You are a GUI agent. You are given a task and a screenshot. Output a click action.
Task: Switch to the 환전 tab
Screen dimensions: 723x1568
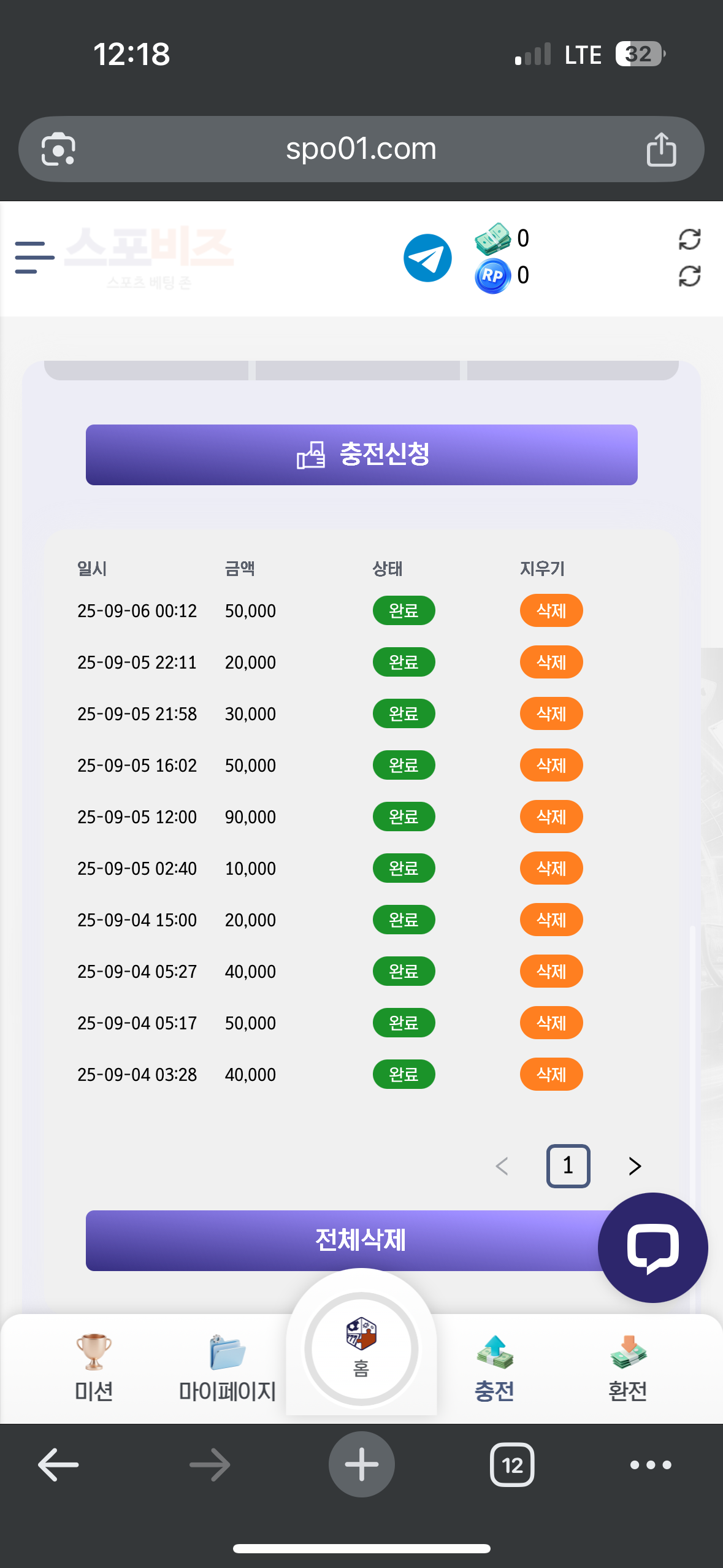627,1368
